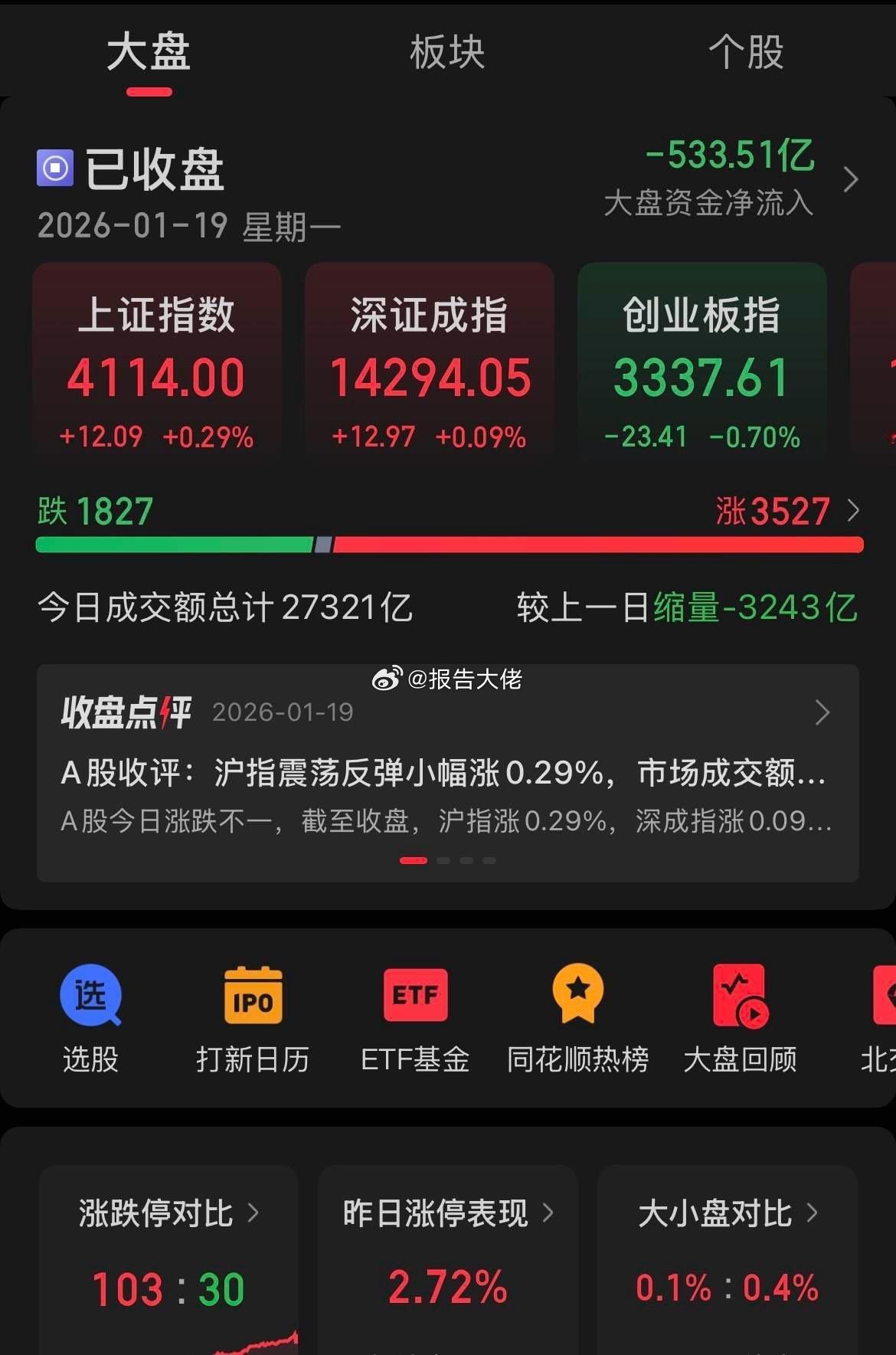Select the second pagination dot under commentary
This screenshot has height=1355, width=896.
coord(443,860)
